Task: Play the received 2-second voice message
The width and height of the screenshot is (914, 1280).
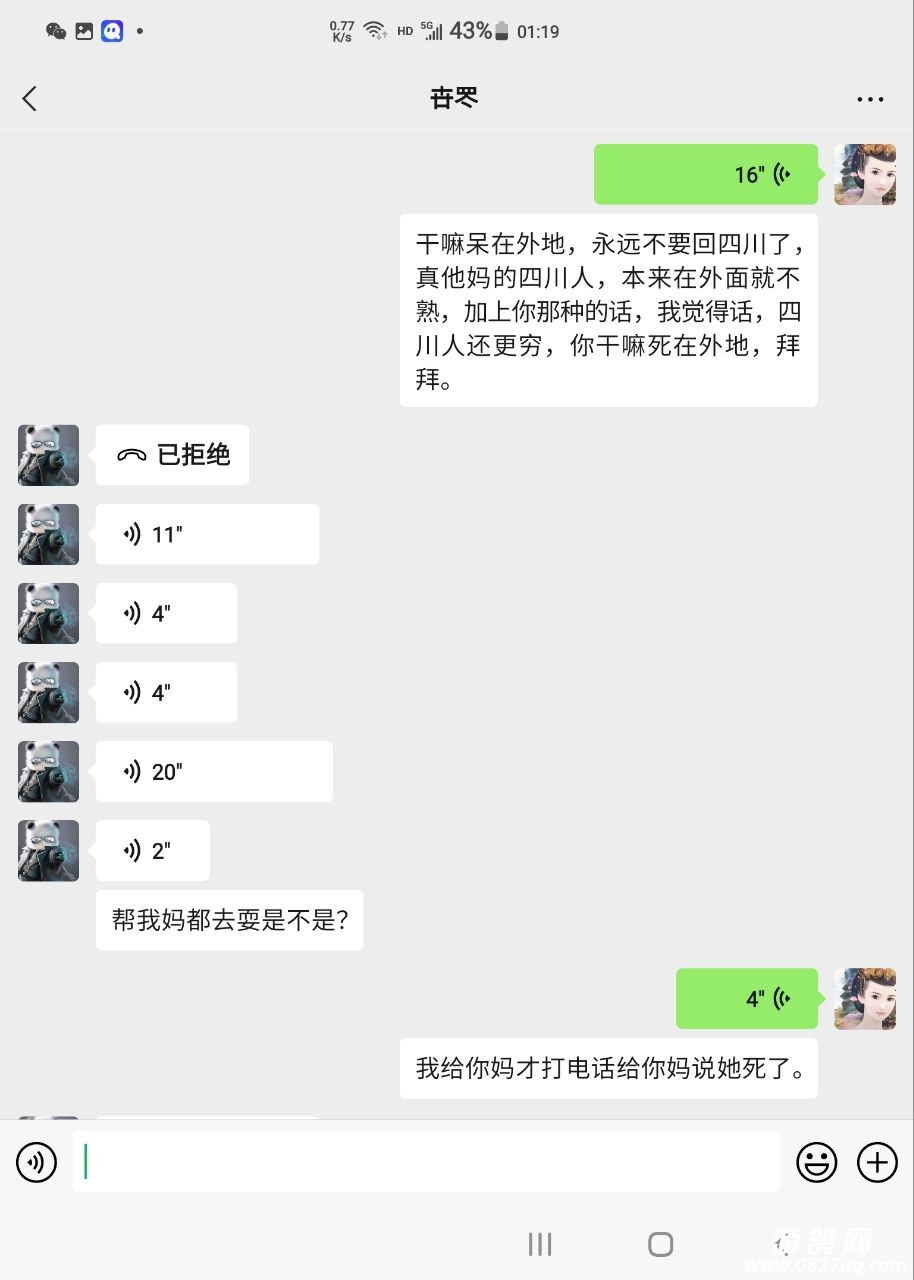Action: 152,851
